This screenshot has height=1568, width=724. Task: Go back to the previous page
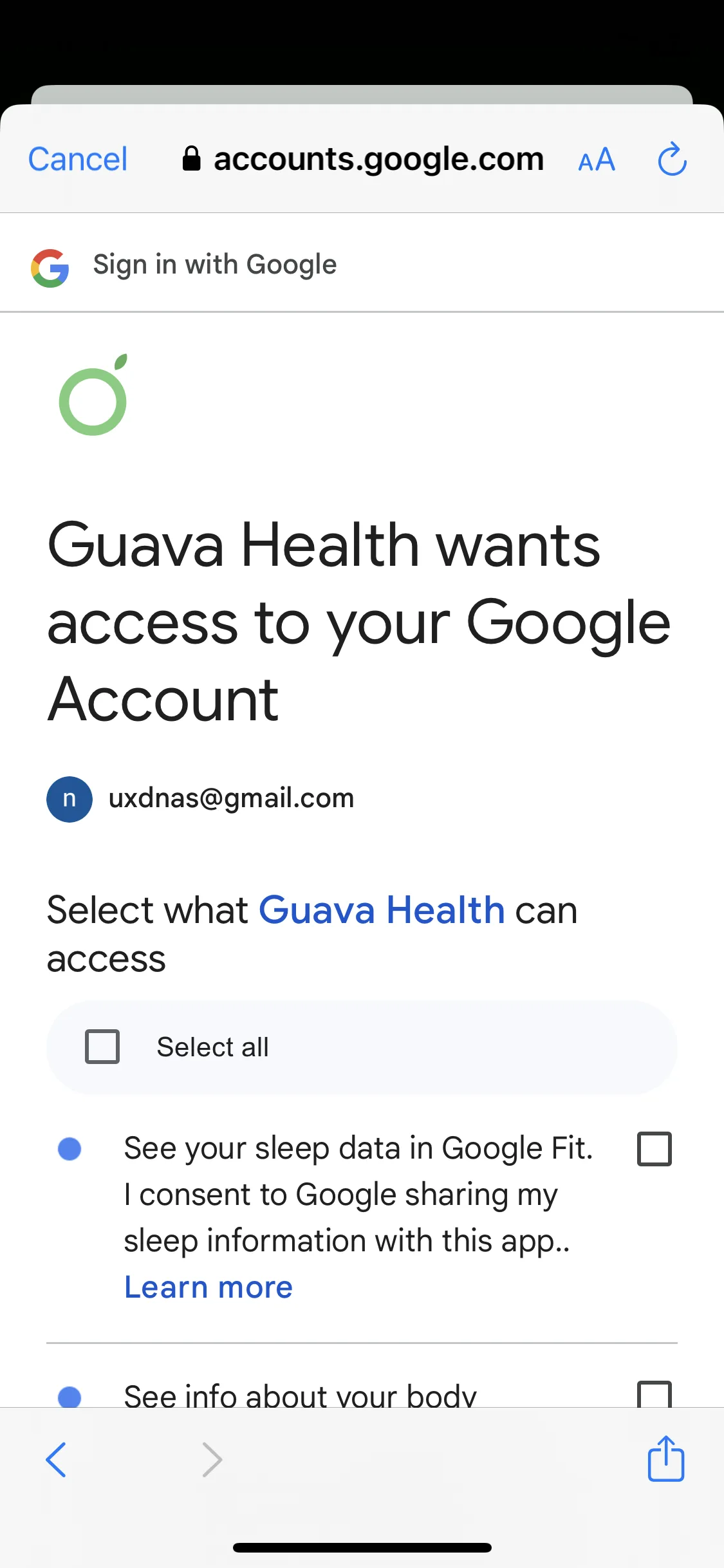point(57,1459)
